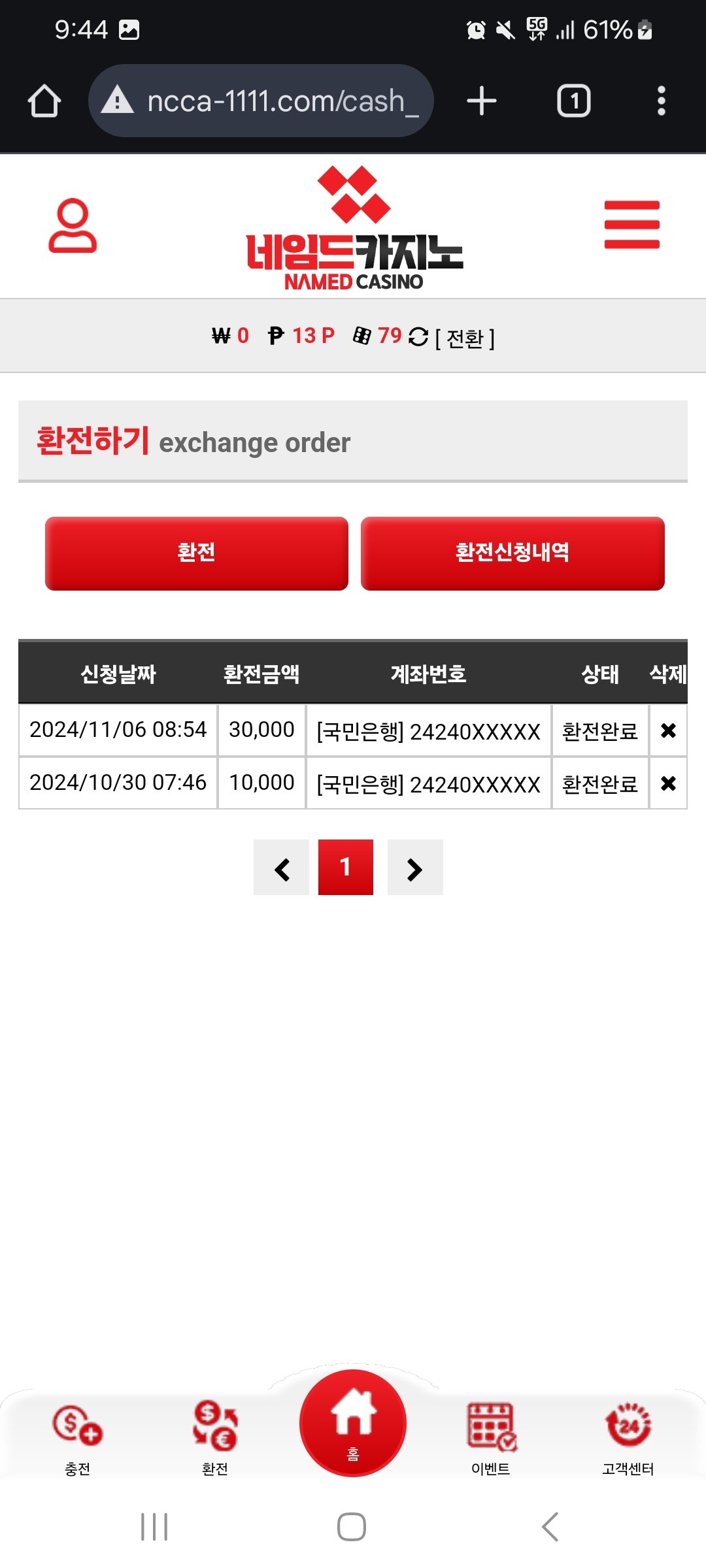Tap the 전환 convert link
The height and width of the screenshot is (1568, 706).
pos(465,338)
